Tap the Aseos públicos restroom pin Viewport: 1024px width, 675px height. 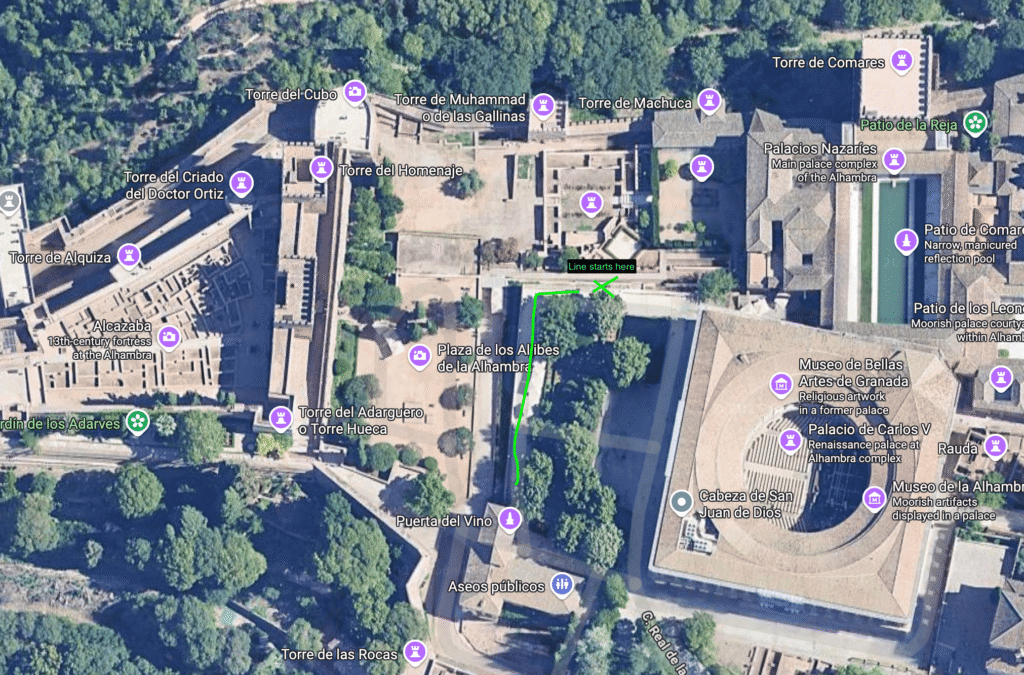coord(562,585)
